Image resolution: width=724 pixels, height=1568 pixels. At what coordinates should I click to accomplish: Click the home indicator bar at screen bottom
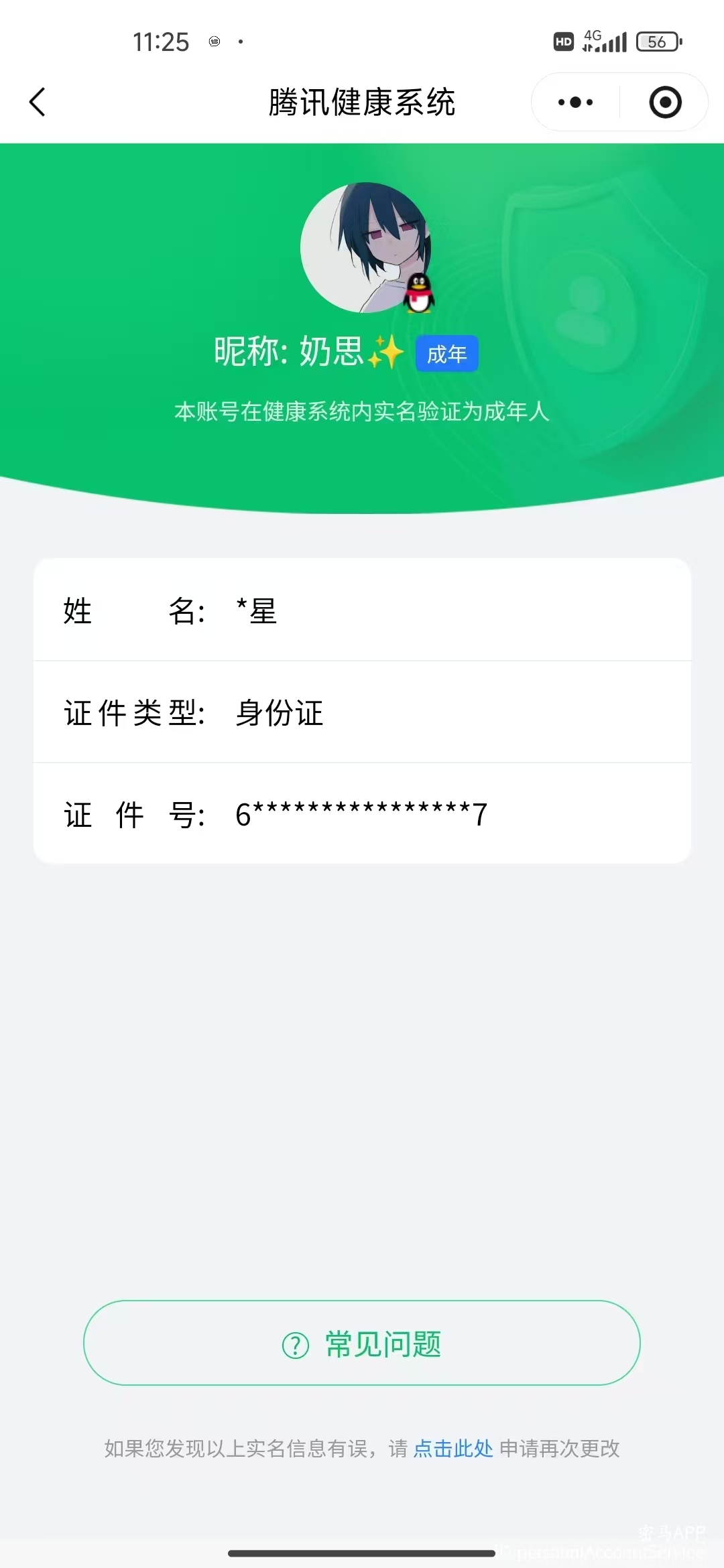(362, 1553)
